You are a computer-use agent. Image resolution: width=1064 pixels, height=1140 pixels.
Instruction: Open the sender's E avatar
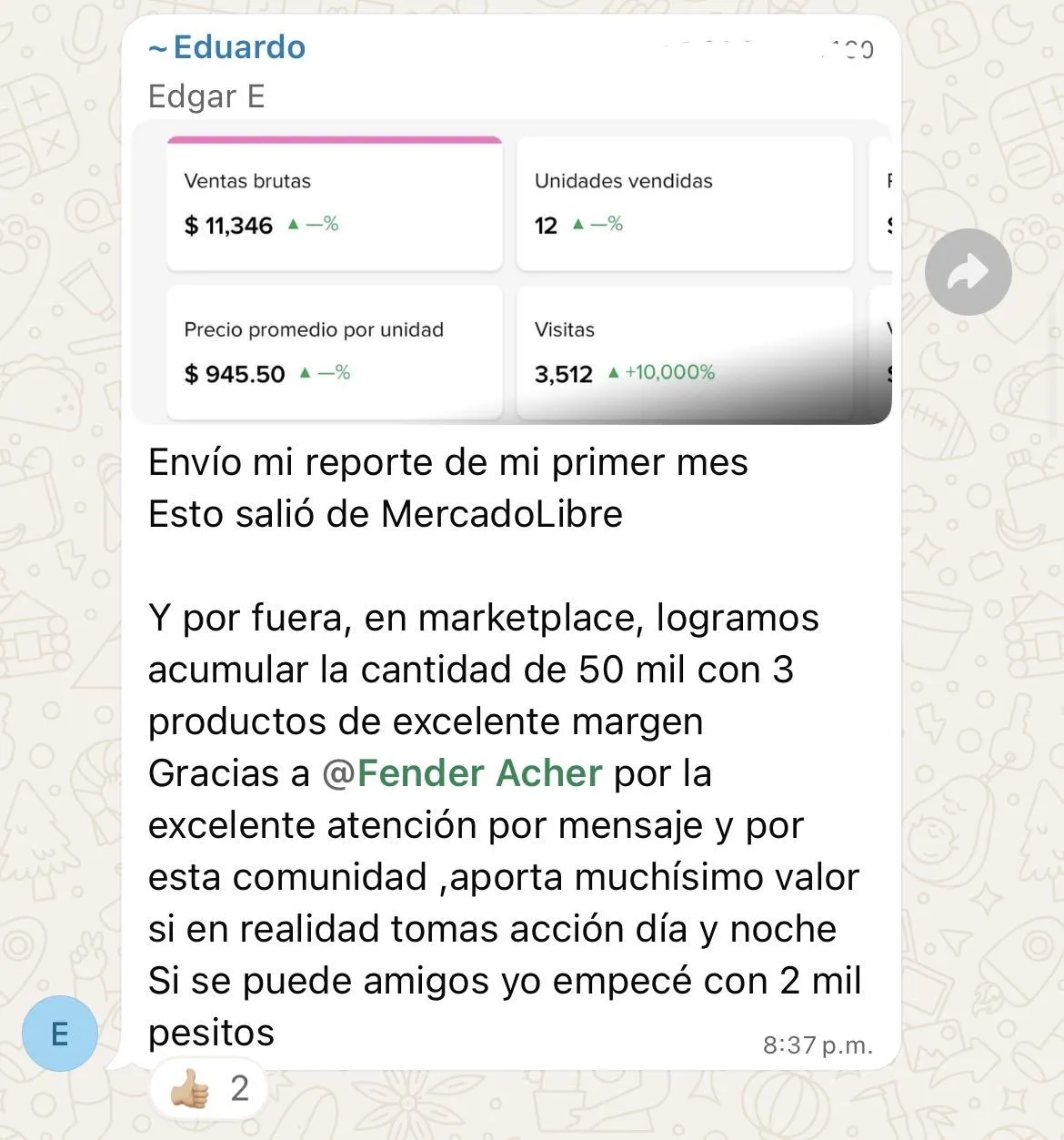point(60,1034)
